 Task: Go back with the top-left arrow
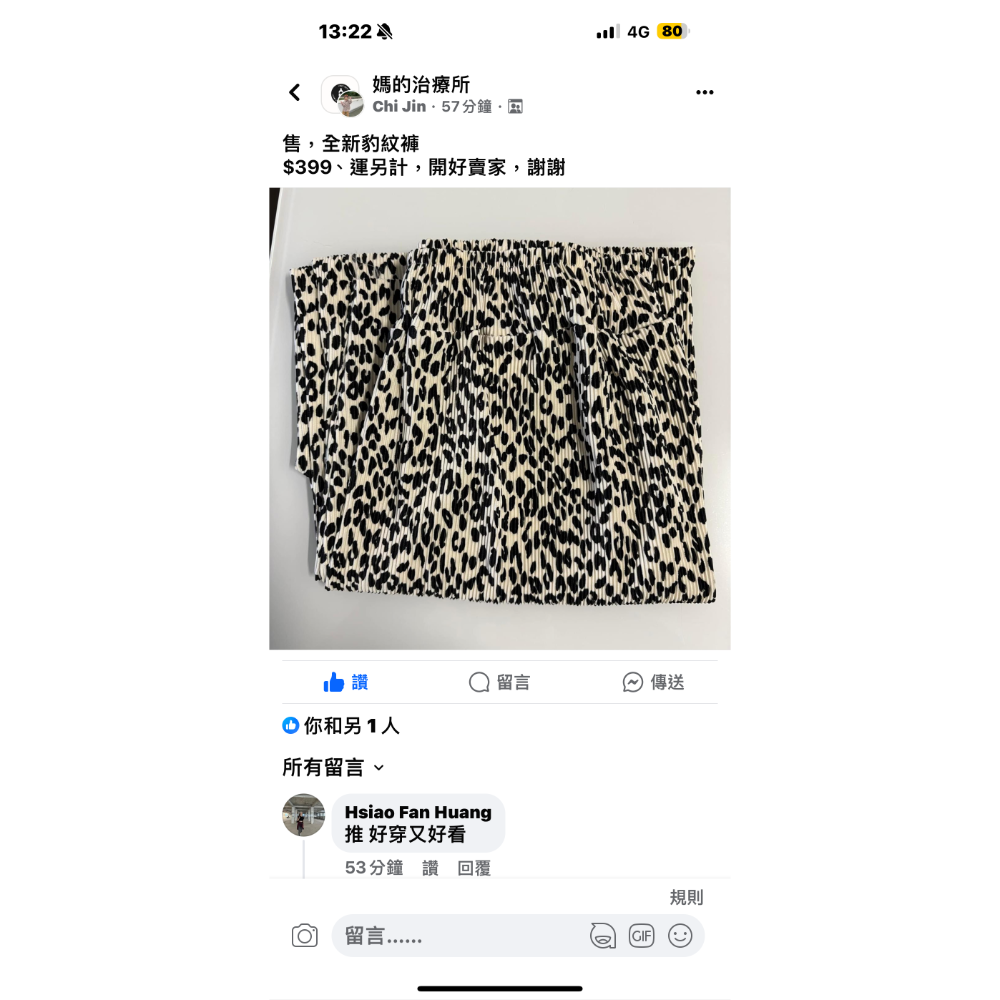pyautogui.click(x=295, y=93)
